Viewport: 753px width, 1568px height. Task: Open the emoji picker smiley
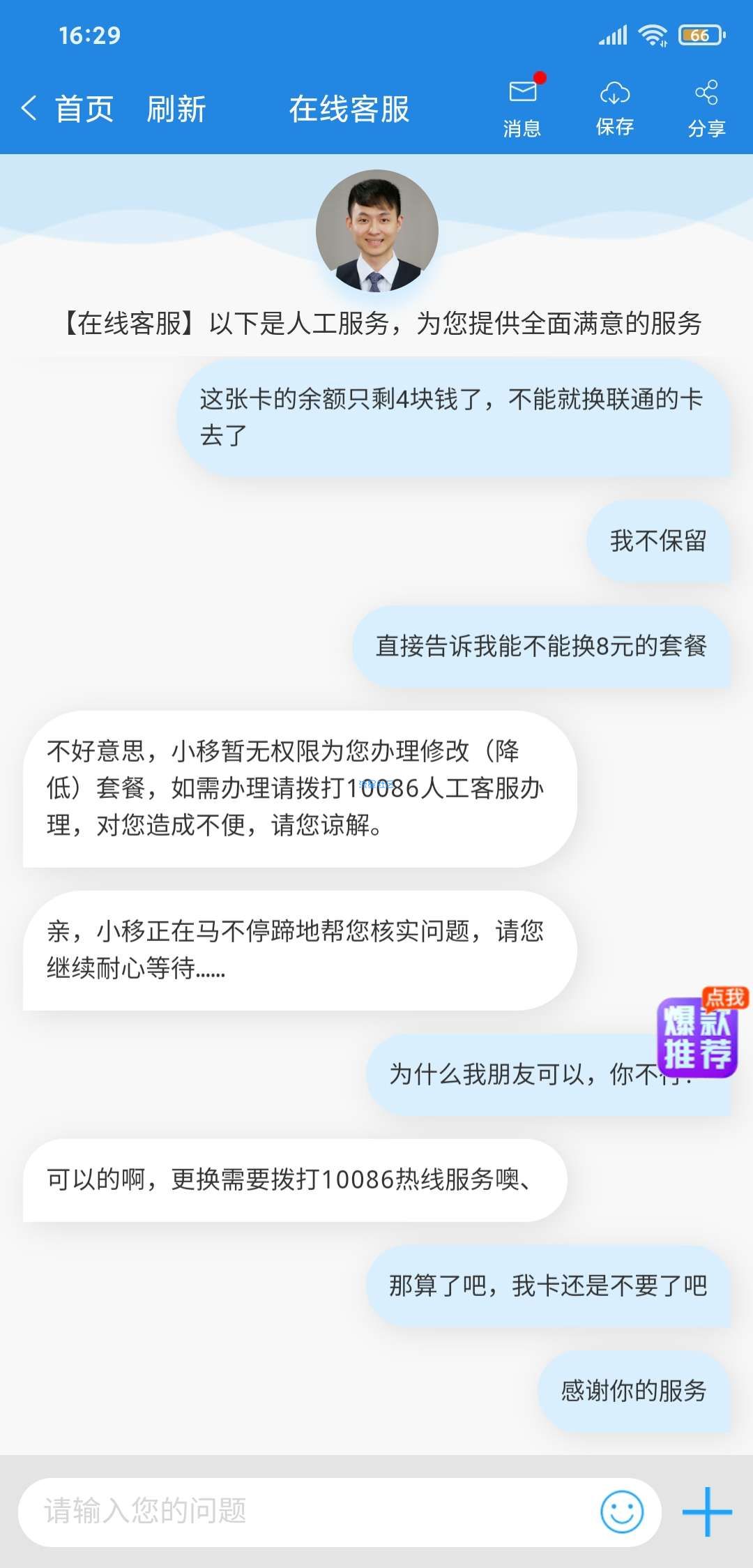click(621, 1512)
